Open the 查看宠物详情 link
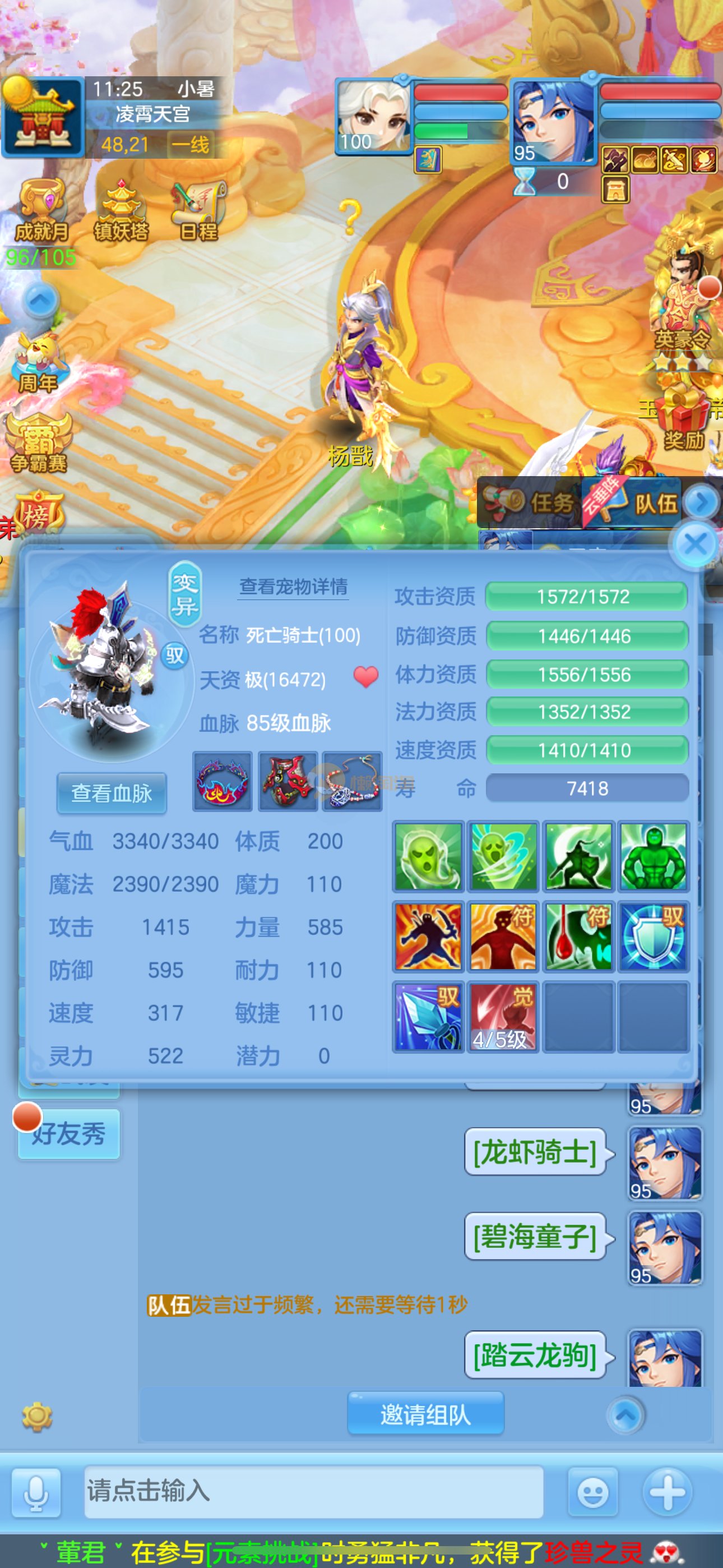The width and height of the screenshot is (723, 1568). (293, 587)
